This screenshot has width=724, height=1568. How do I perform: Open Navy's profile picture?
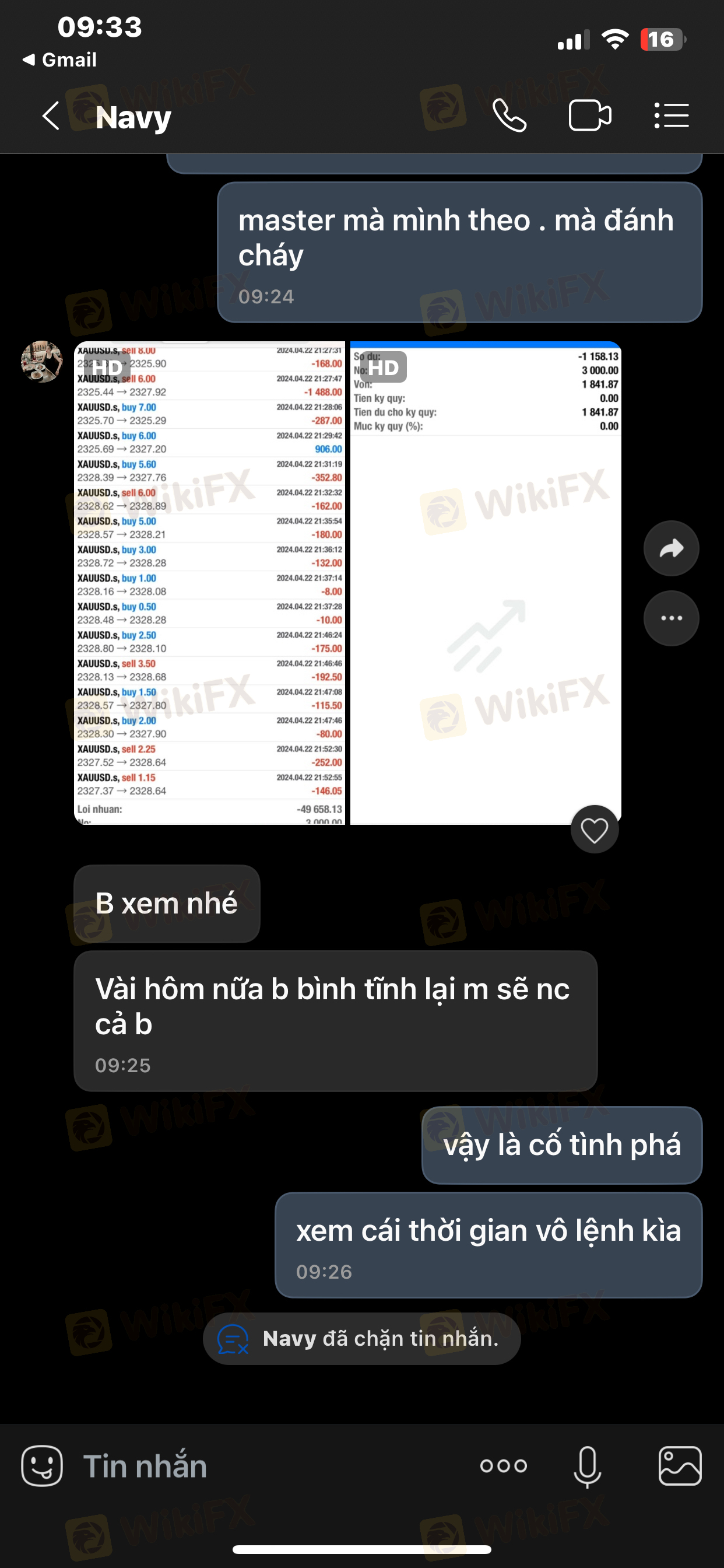(41, 362)
